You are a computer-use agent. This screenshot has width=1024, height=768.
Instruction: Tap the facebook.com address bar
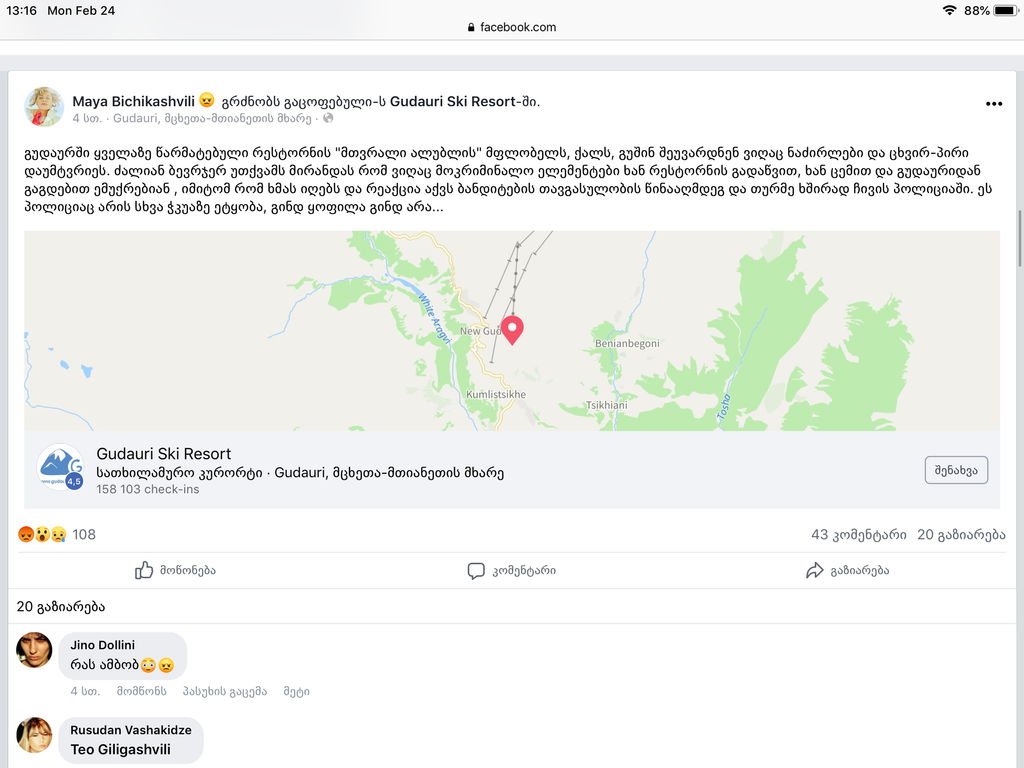[511, 27]
